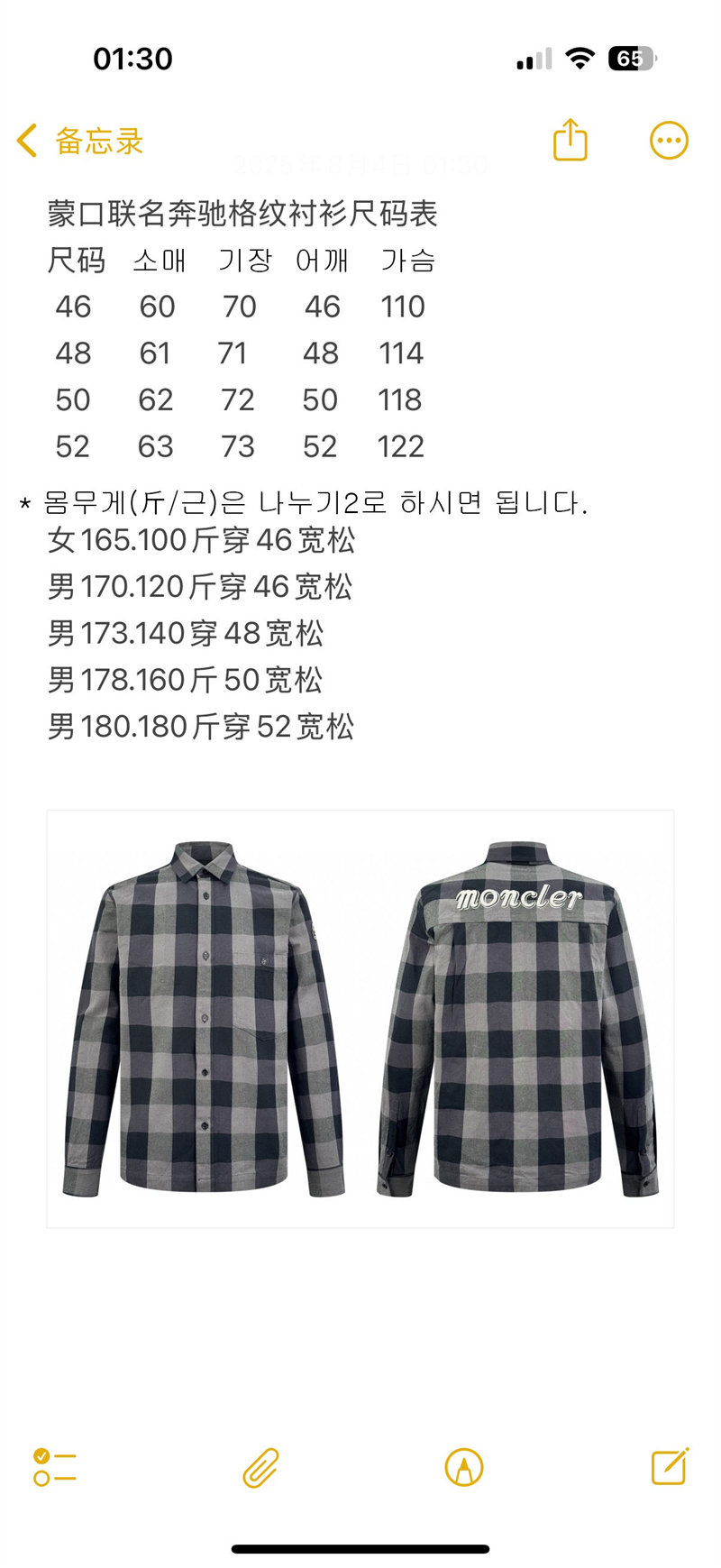Open the more options menu

click(x=669, y=141)
